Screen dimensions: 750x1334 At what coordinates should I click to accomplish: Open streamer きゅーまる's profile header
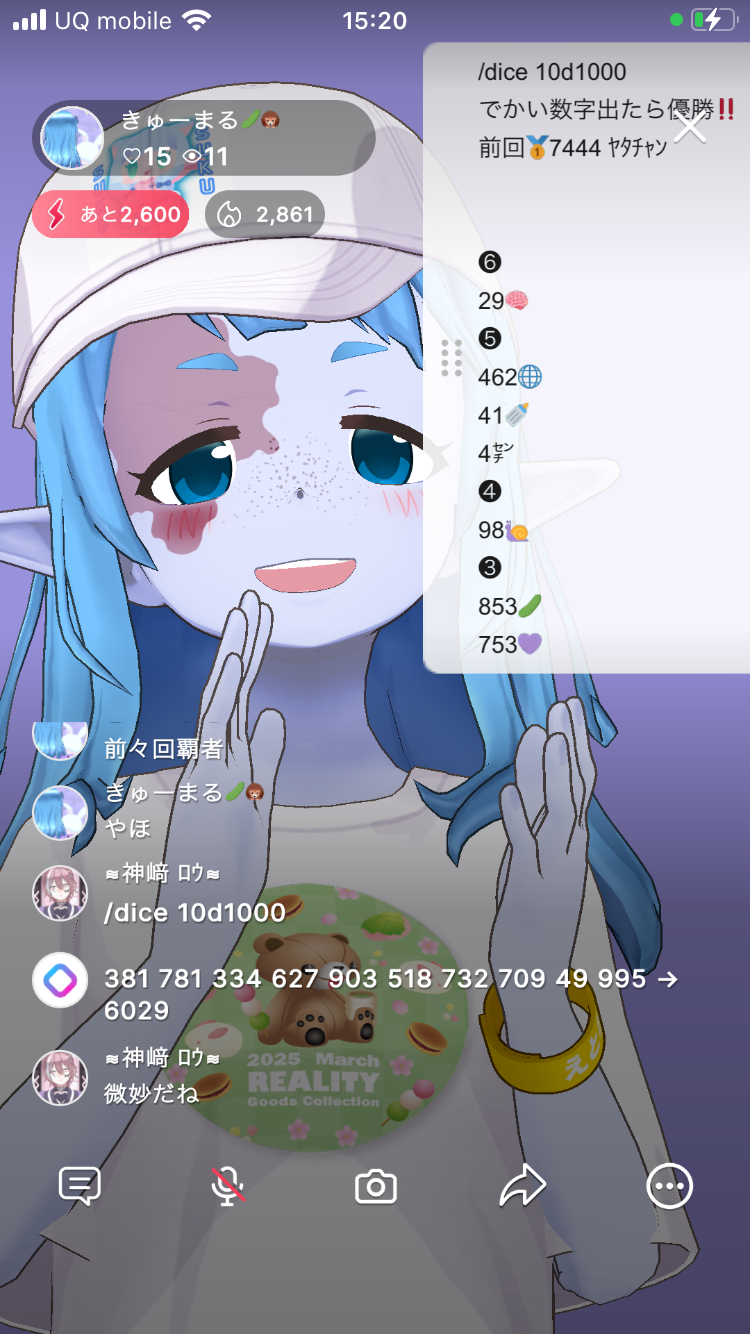tap(205, 137)
